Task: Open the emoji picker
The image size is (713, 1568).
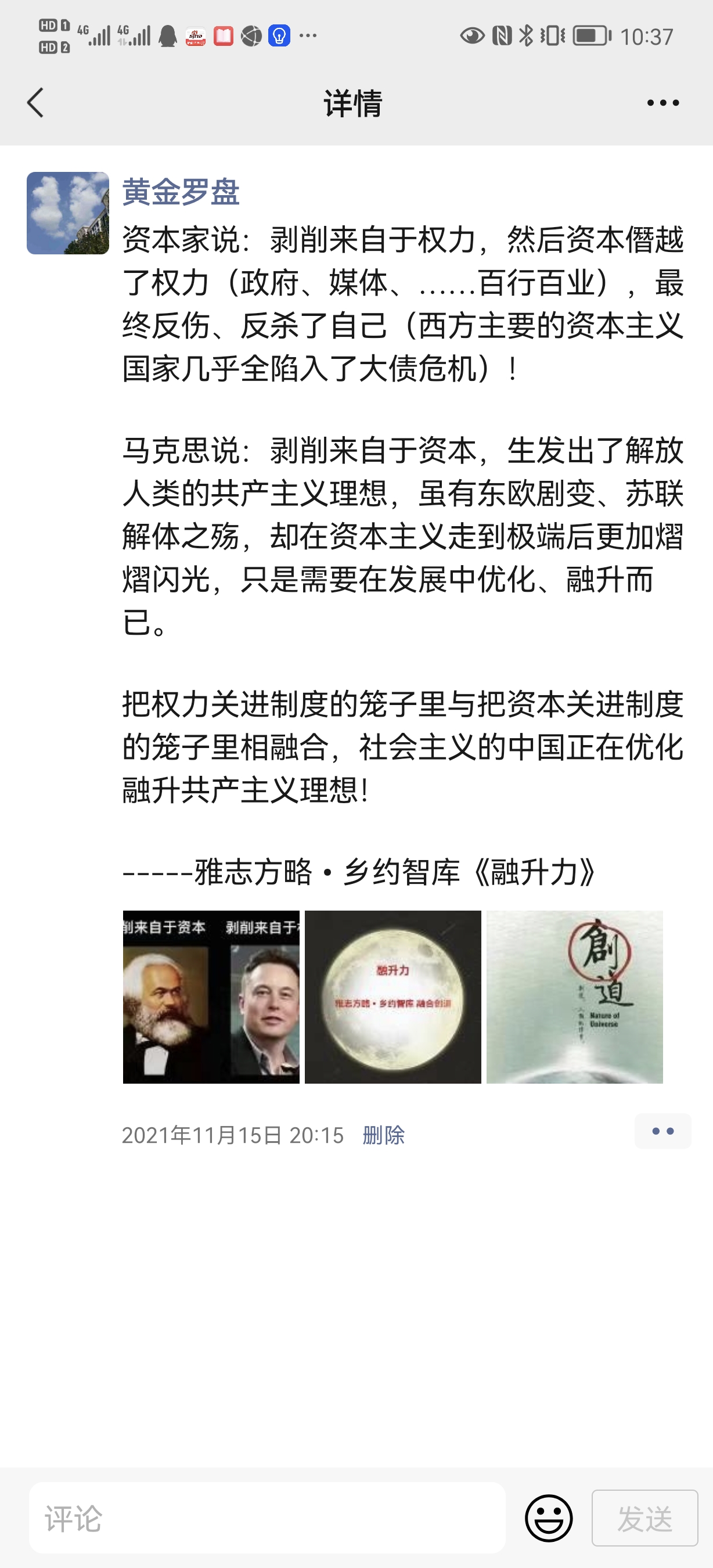Action: point(548,1518)
